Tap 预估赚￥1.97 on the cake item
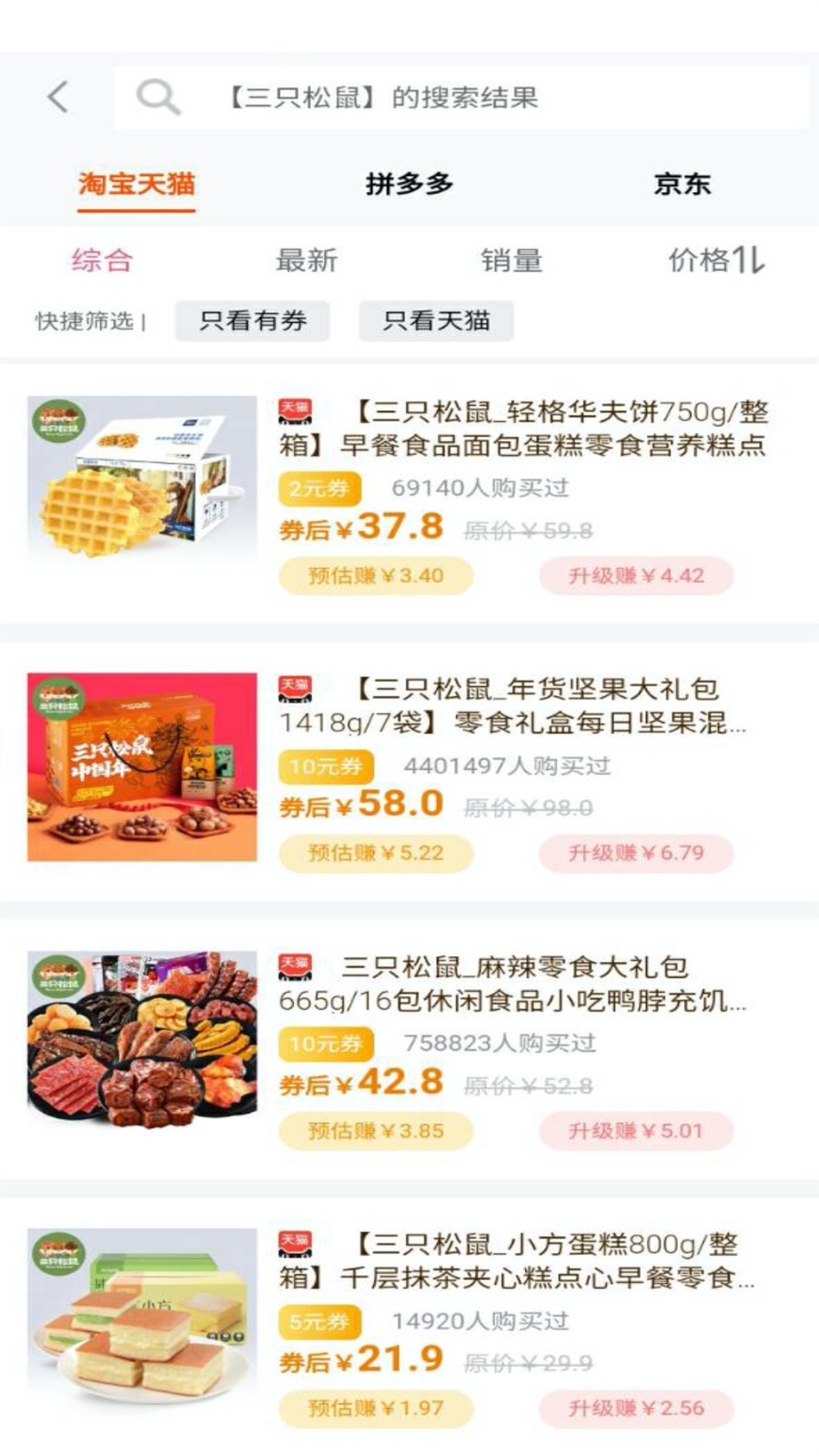 pos(376,1408)
